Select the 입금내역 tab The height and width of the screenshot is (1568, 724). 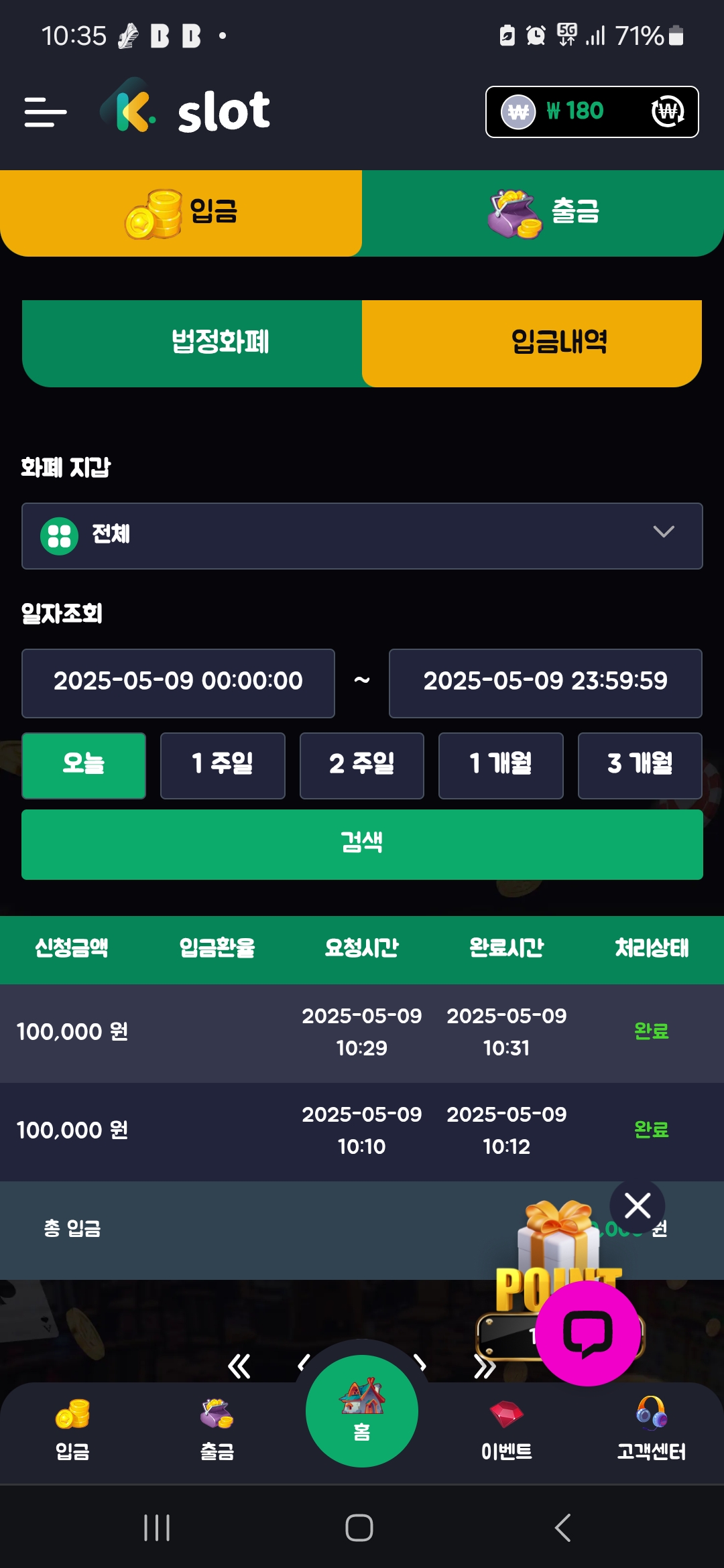pyautogui.click(x=532, y=343)
